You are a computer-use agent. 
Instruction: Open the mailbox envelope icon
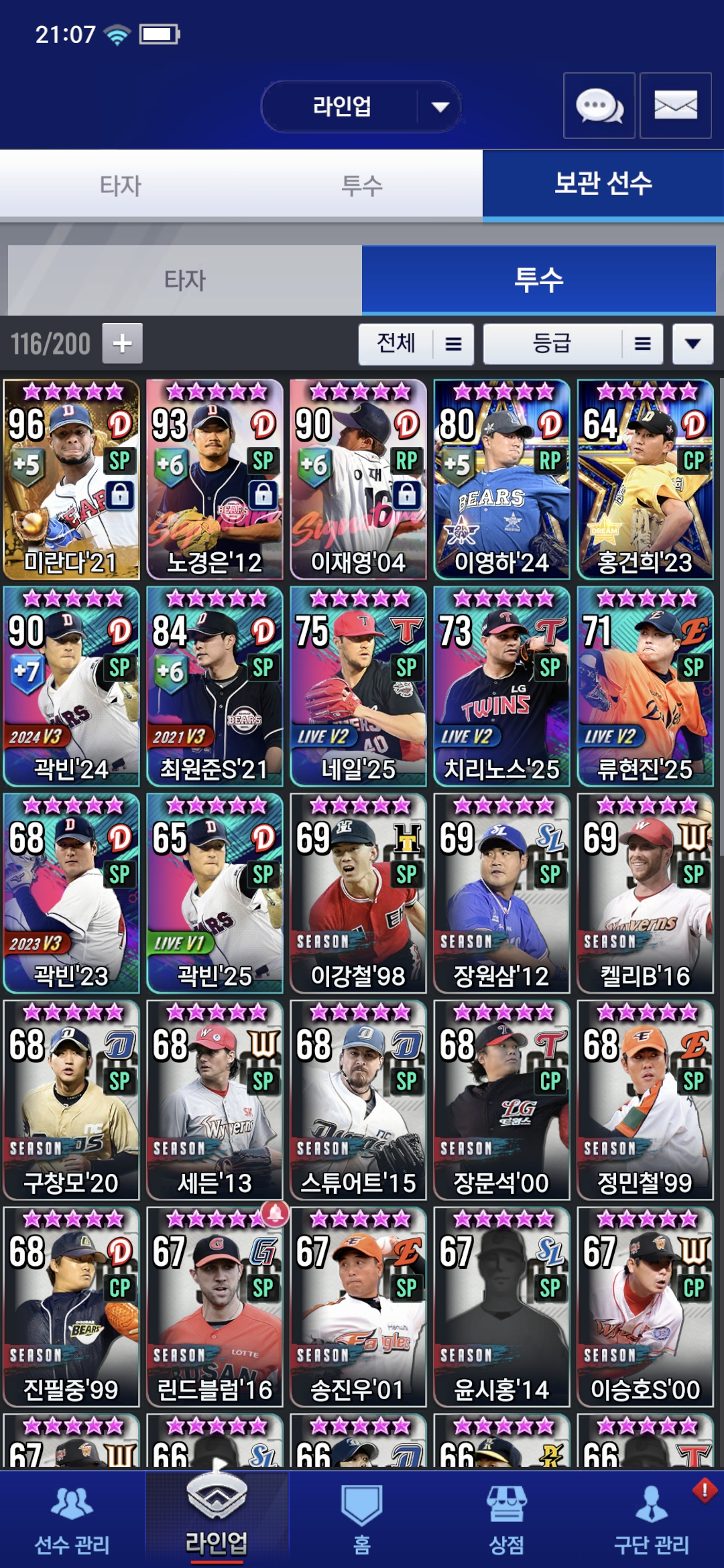click(x=675, y=106)
